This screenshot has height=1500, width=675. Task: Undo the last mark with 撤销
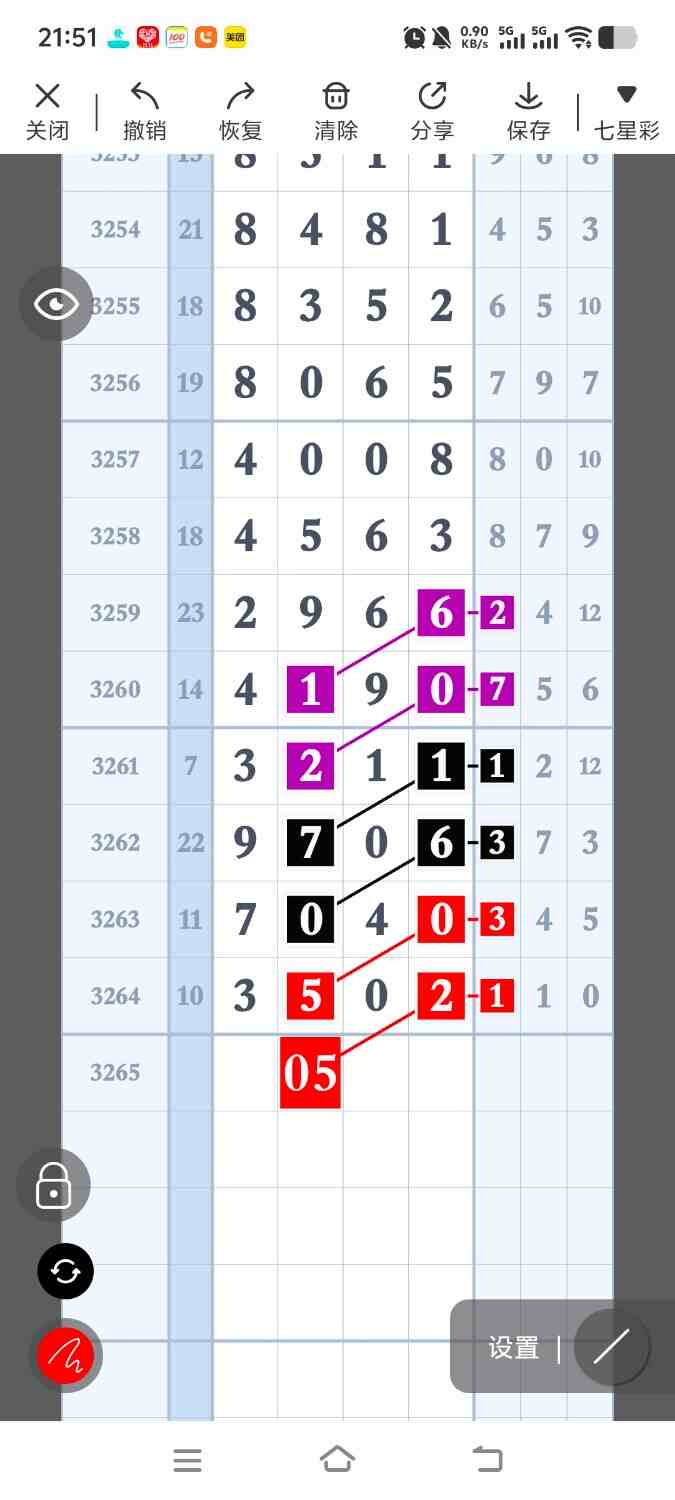click(144, 111)
